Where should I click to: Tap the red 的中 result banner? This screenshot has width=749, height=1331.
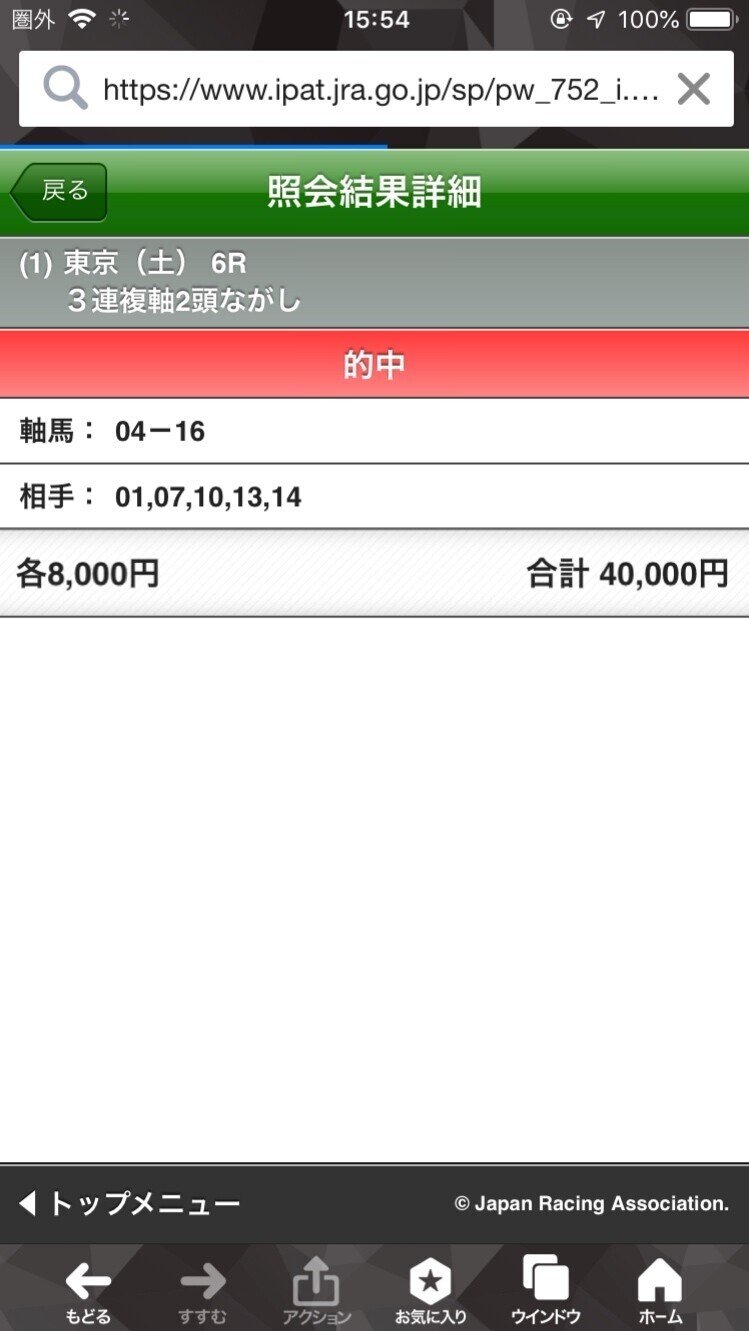[x=374, y=364]
